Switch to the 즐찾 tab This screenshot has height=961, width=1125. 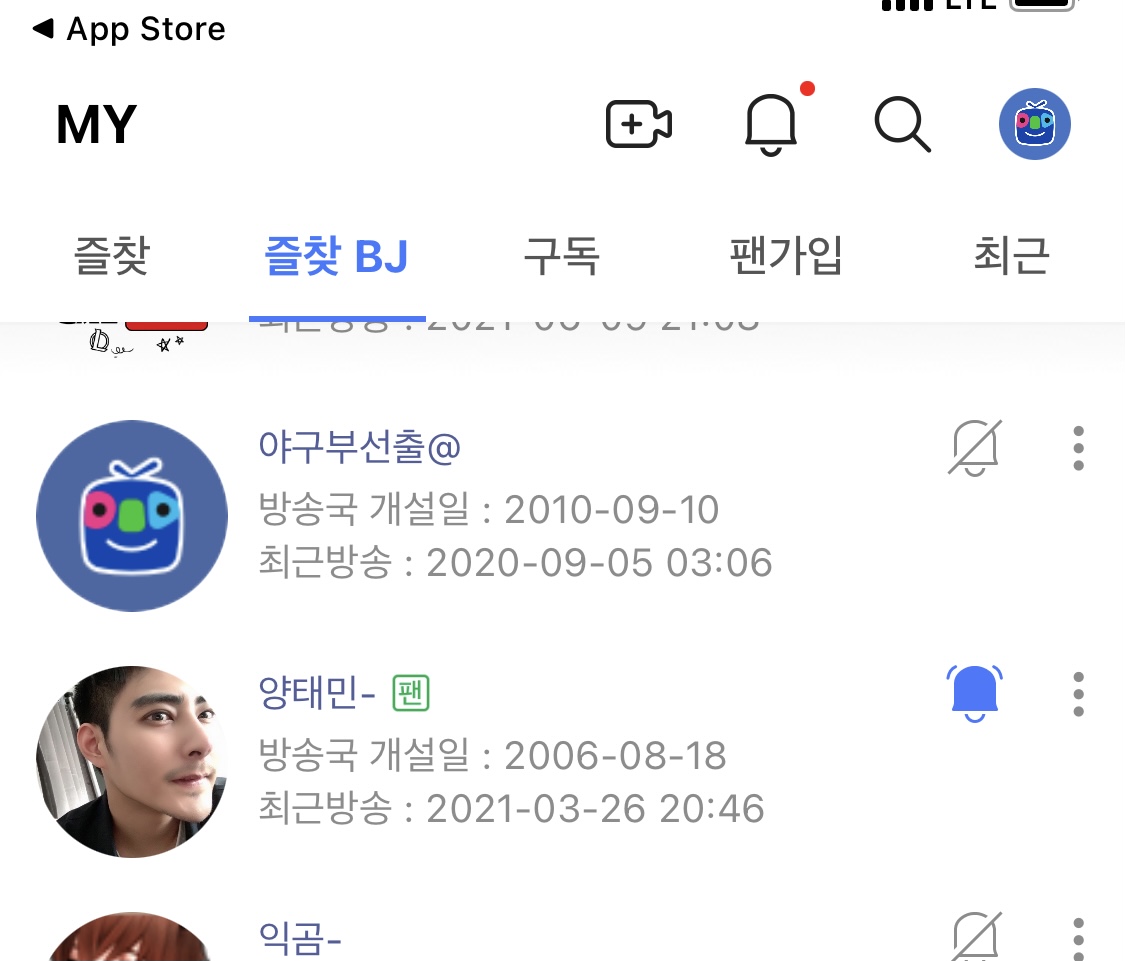point(111,256)
